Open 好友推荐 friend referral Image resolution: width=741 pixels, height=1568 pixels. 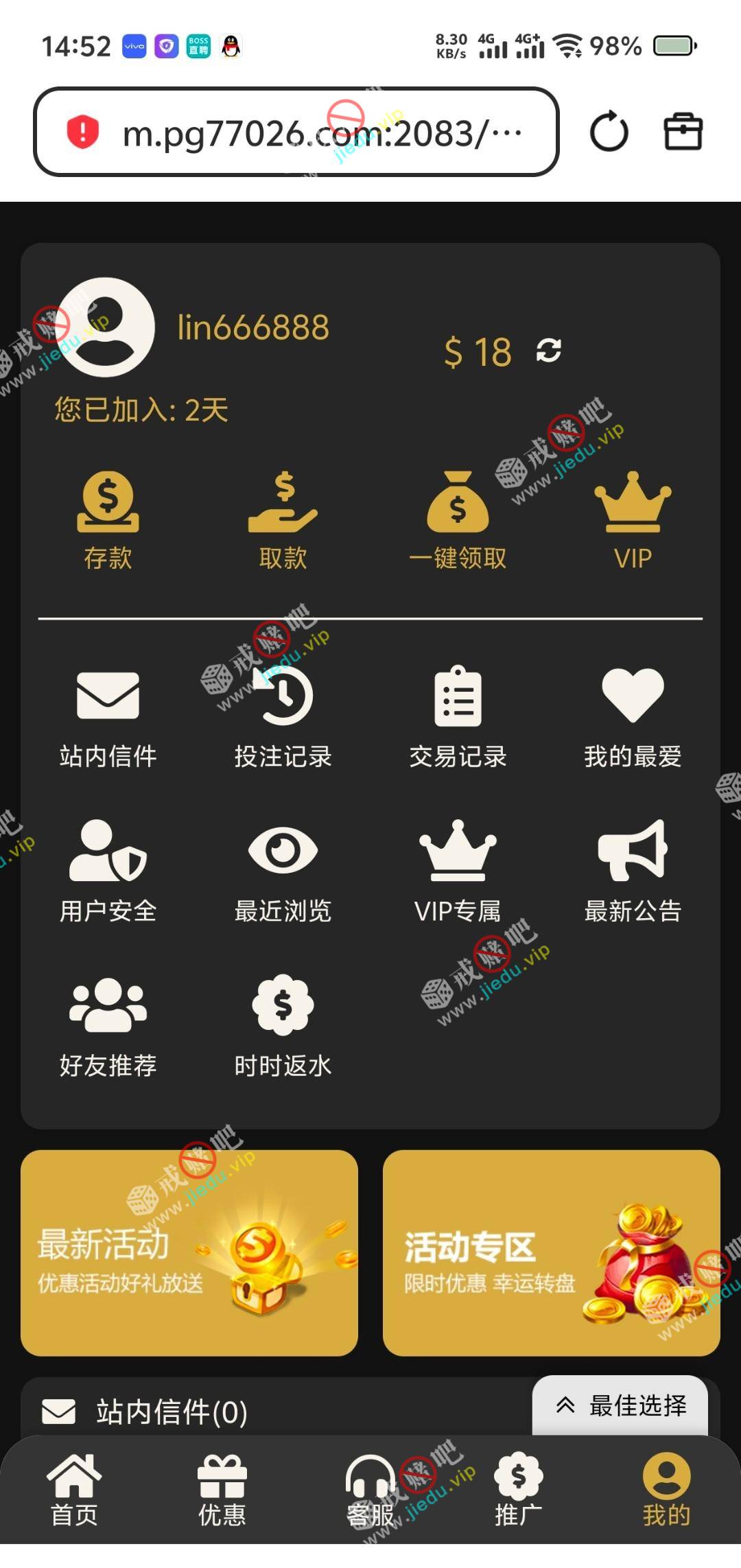(x=108, y=1026)
